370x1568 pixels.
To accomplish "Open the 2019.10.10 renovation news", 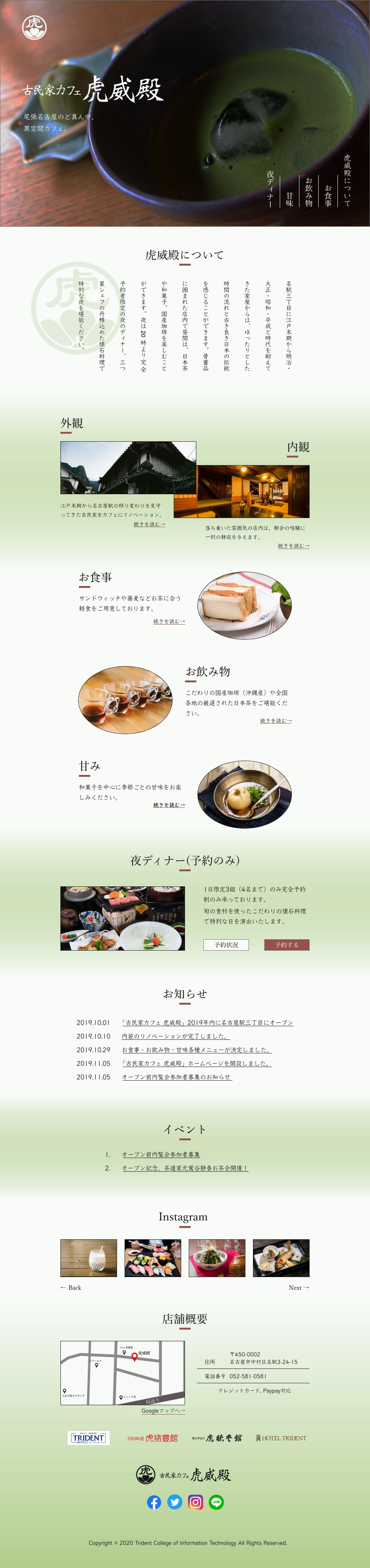I will 175,1036.
